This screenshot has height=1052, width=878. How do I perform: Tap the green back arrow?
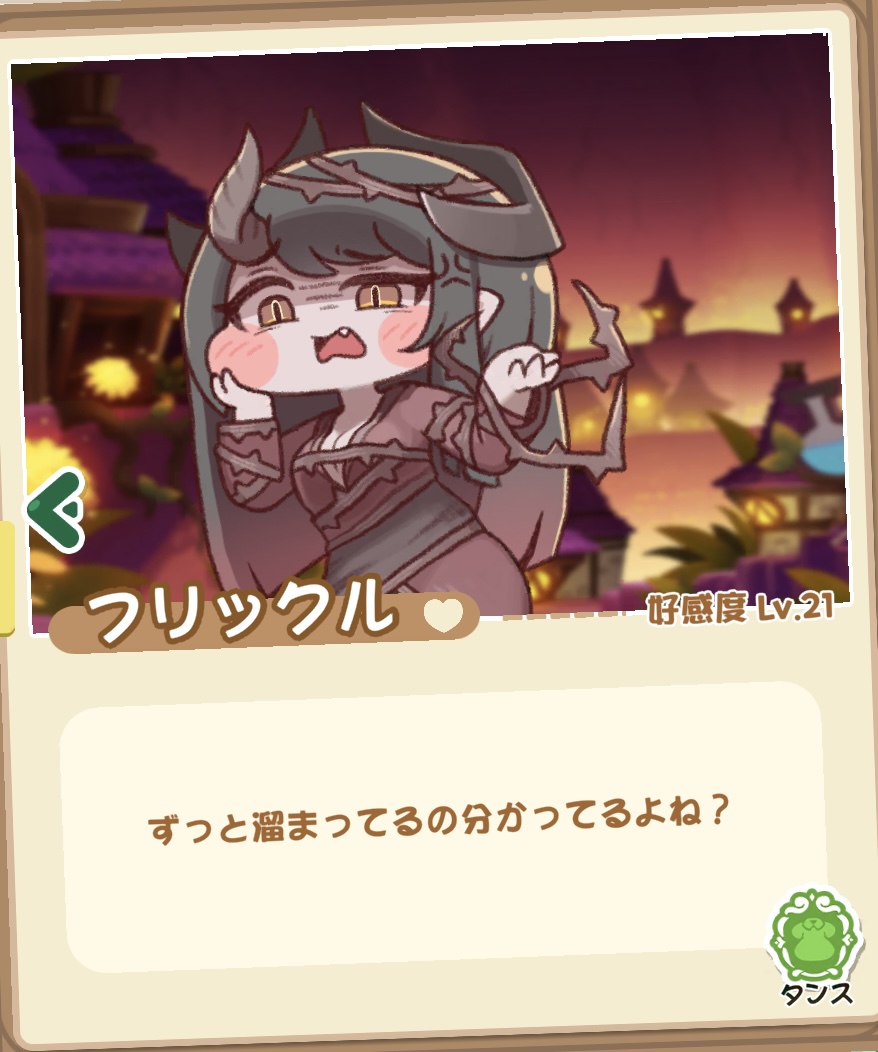pos(57,511)
